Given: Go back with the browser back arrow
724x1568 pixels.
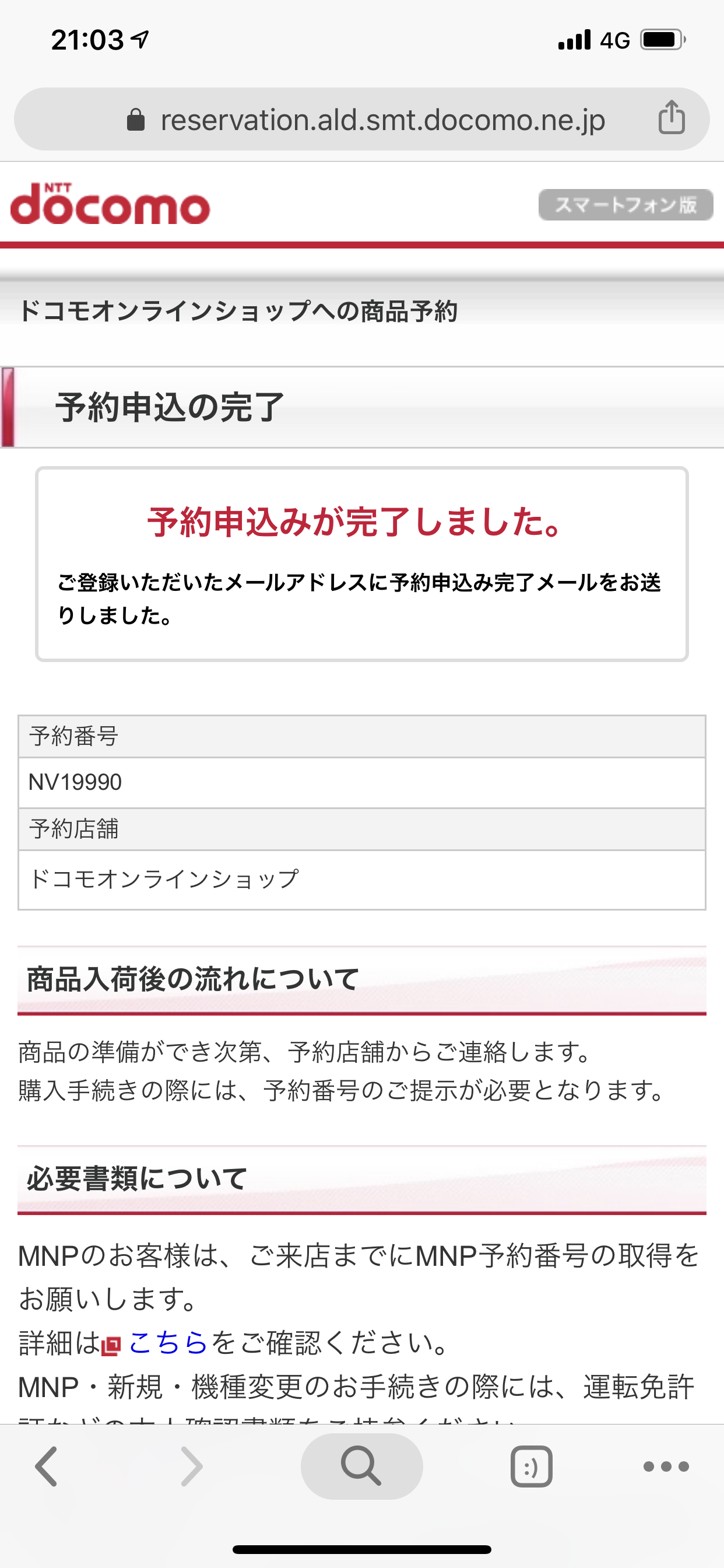Looking at the screenshot, I should (46, 1466).
